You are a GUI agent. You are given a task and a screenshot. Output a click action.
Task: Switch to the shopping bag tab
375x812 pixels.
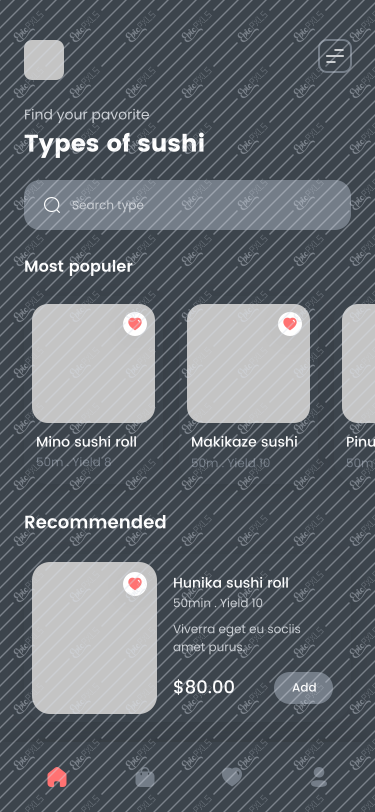pos(145,777)
